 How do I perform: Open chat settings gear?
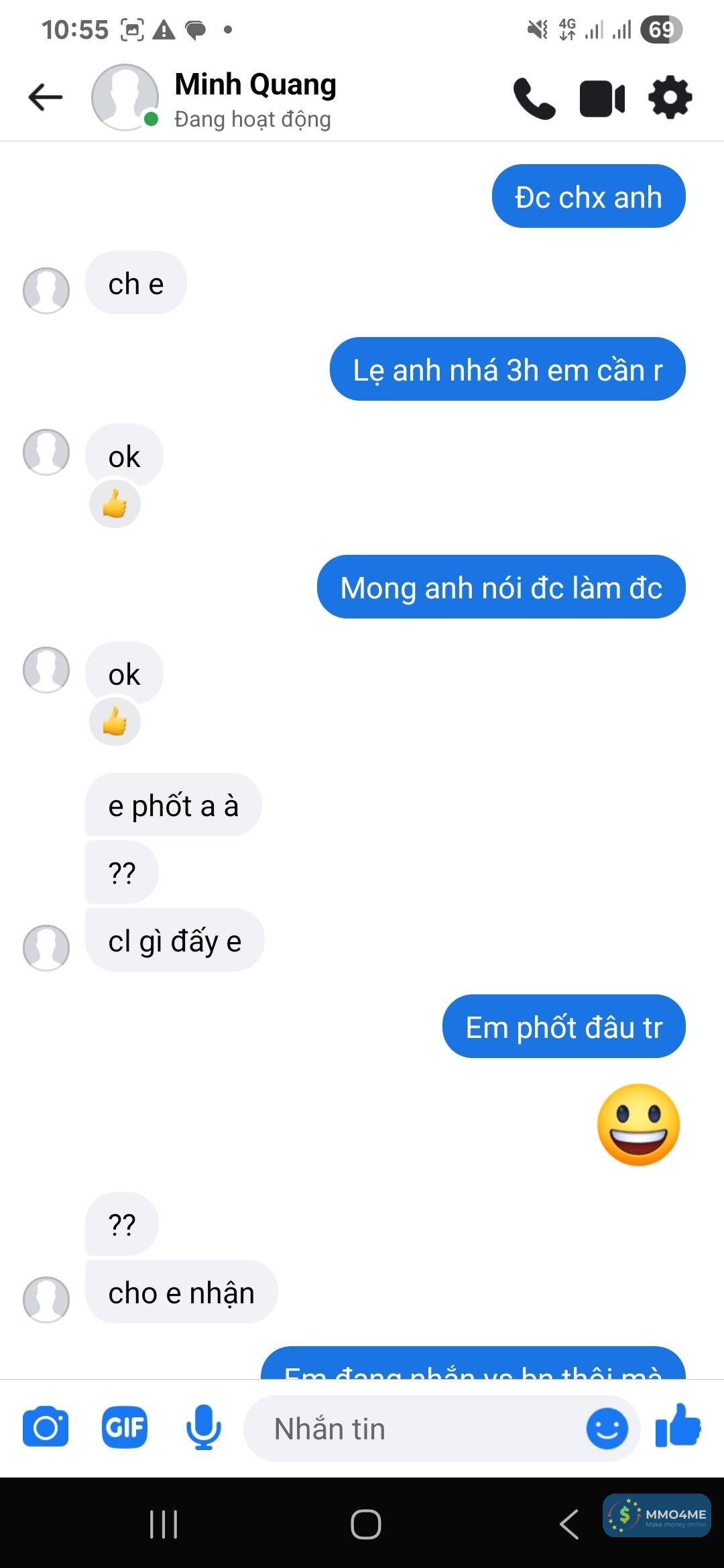coord(670,99)
